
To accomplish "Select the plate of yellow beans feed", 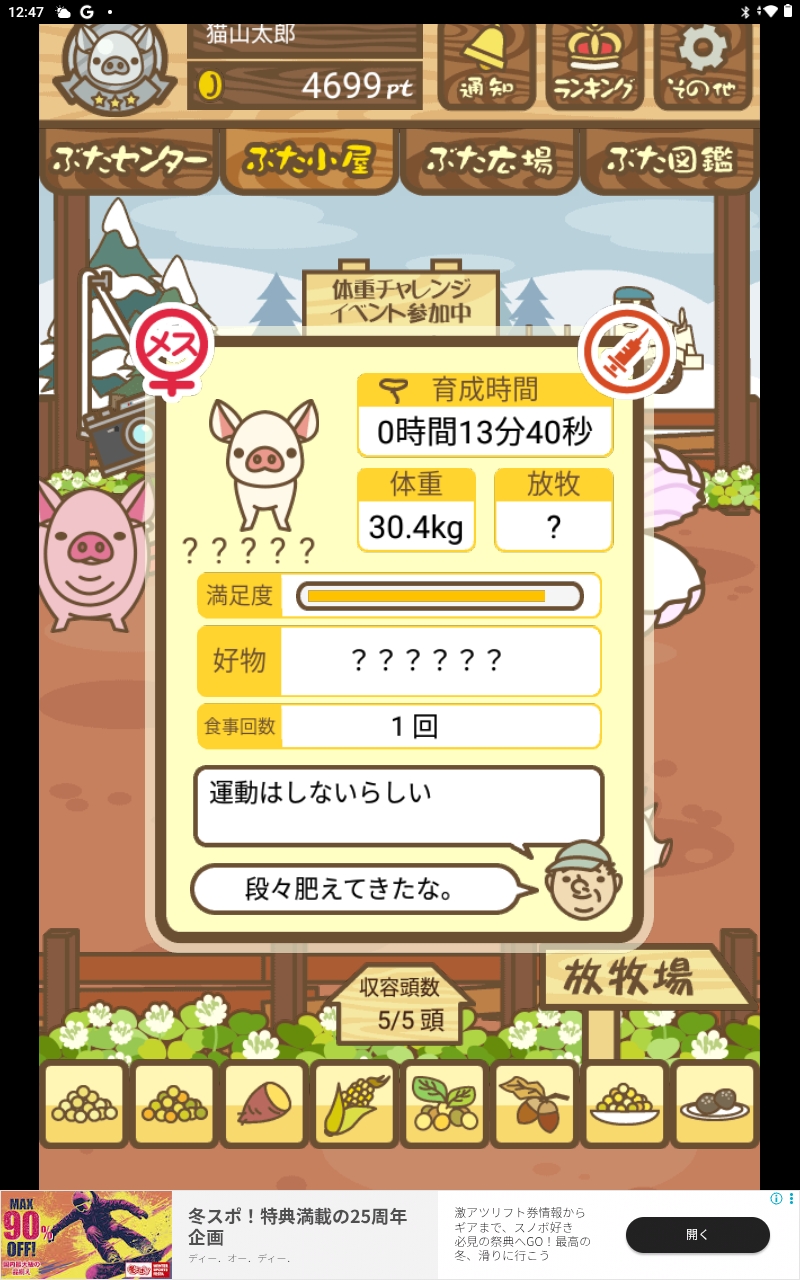I will tap(625, 1104).
